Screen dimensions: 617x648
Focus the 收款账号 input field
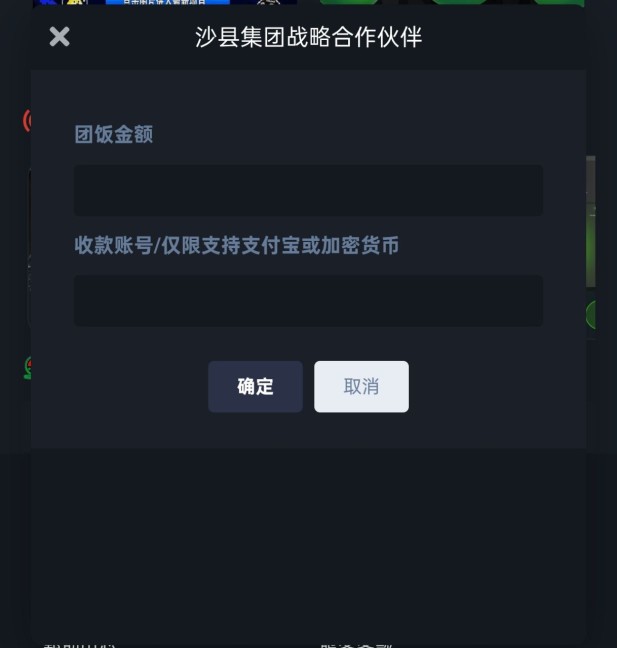(x=308, y=300)
